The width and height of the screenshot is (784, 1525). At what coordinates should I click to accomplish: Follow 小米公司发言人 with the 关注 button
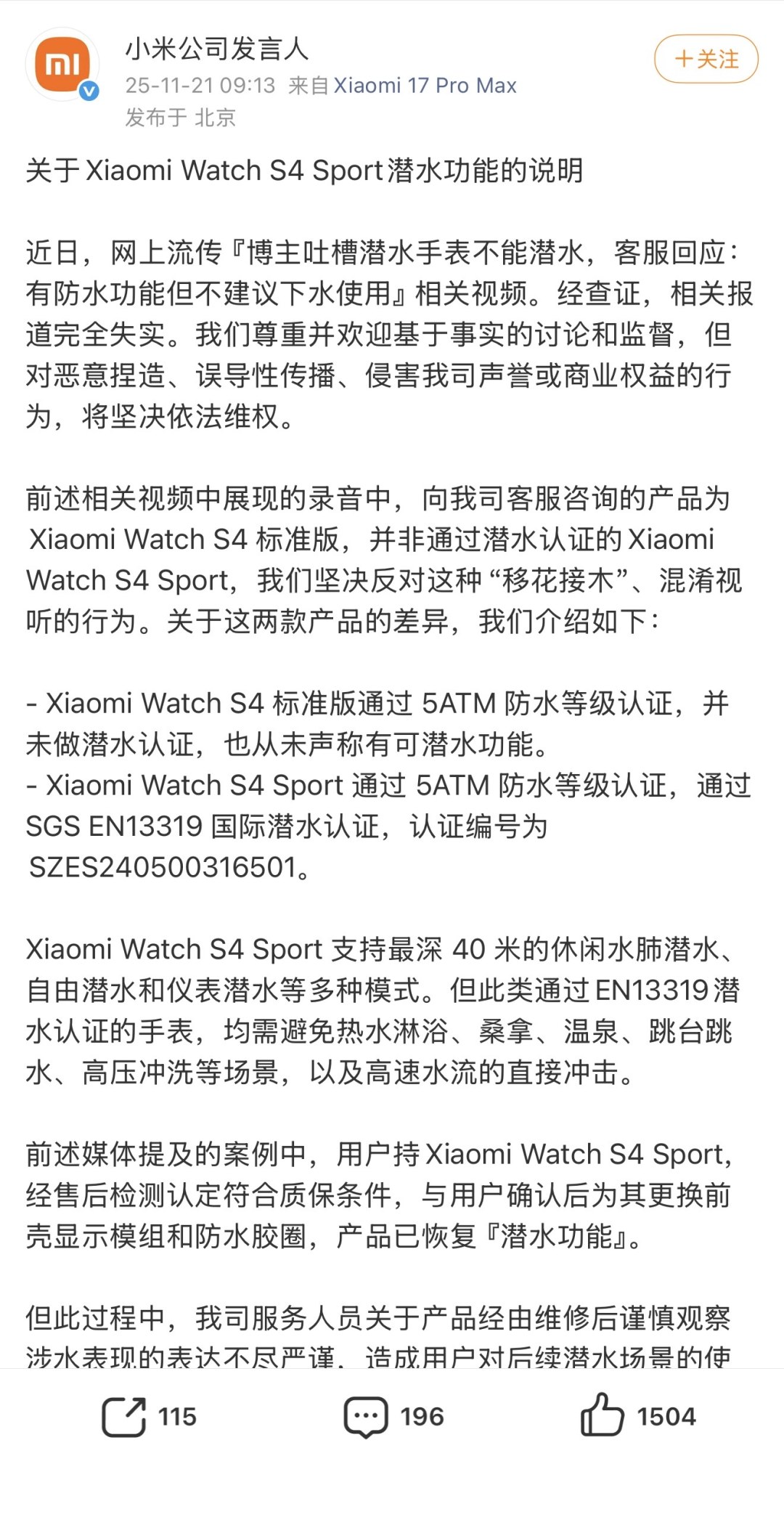point(706,59)
